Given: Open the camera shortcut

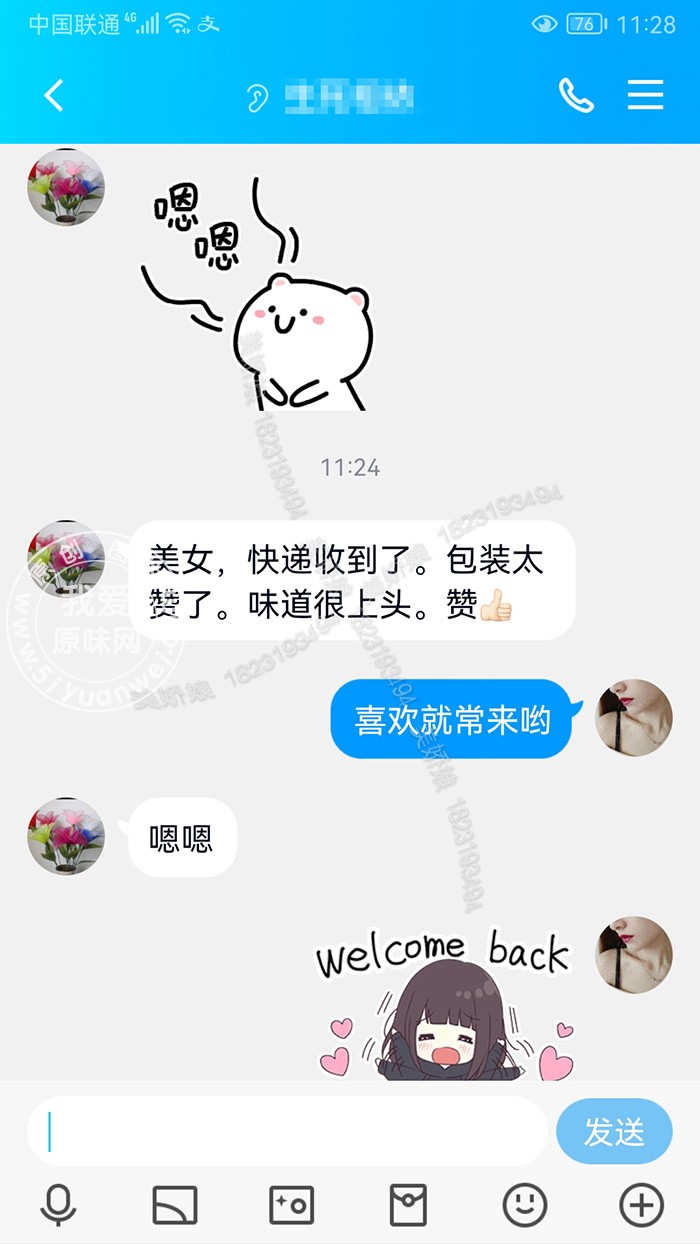Looking at the screenshot, I should pos(291,1205).
